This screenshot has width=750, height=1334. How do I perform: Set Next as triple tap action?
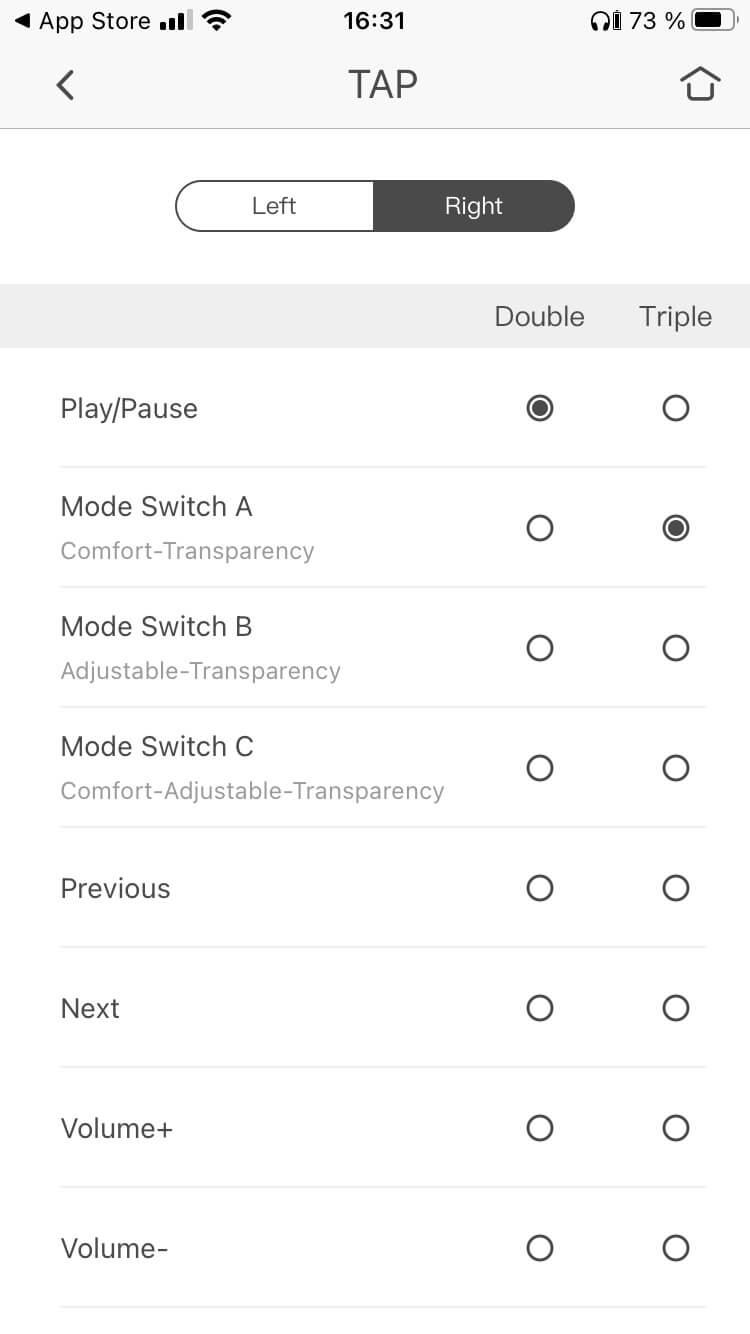coord(676,1008)
